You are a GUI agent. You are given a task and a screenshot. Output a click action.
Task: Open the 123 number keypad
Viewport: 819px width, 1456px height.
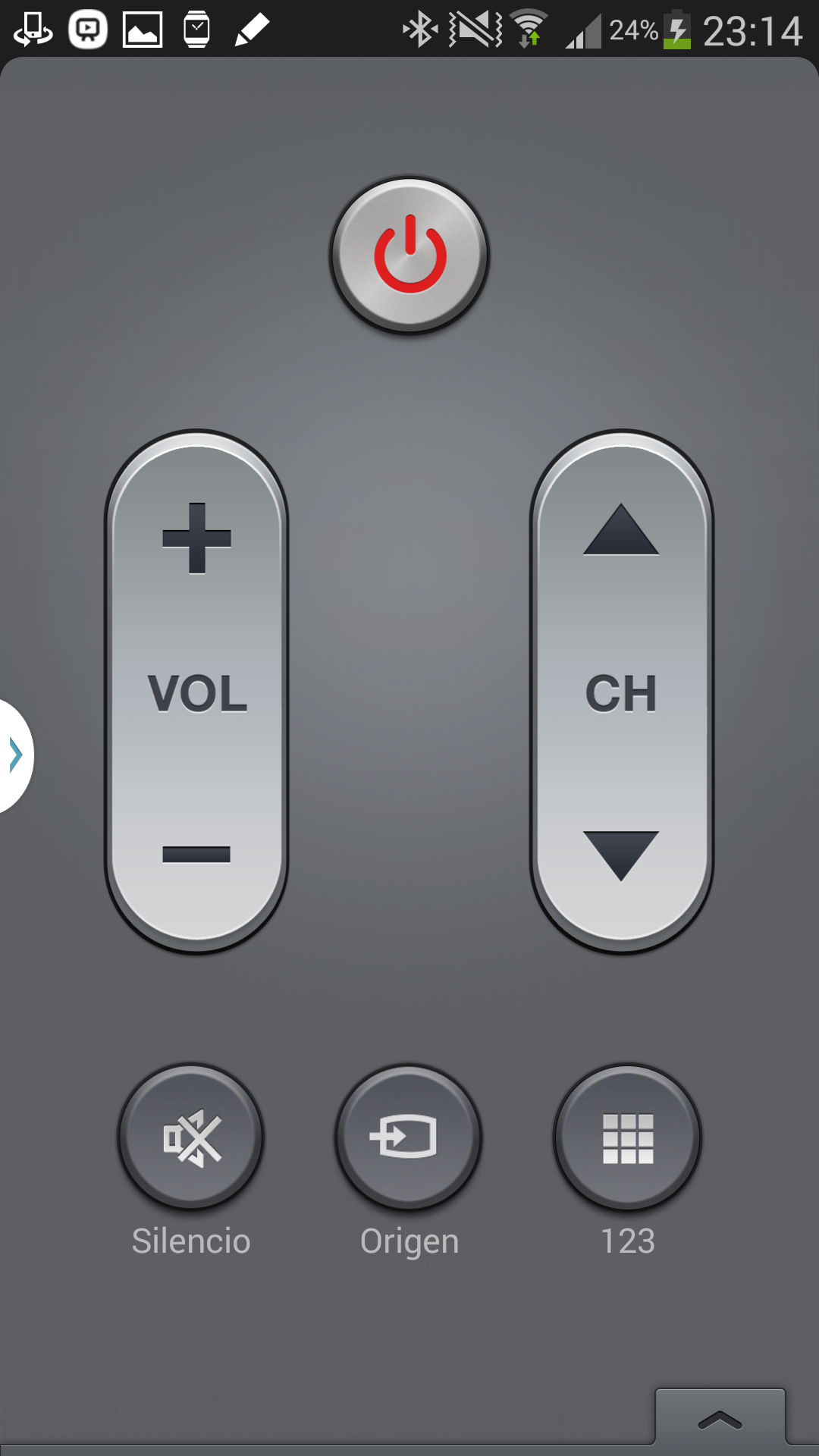pyautogui.click(x=627, y=1137)
